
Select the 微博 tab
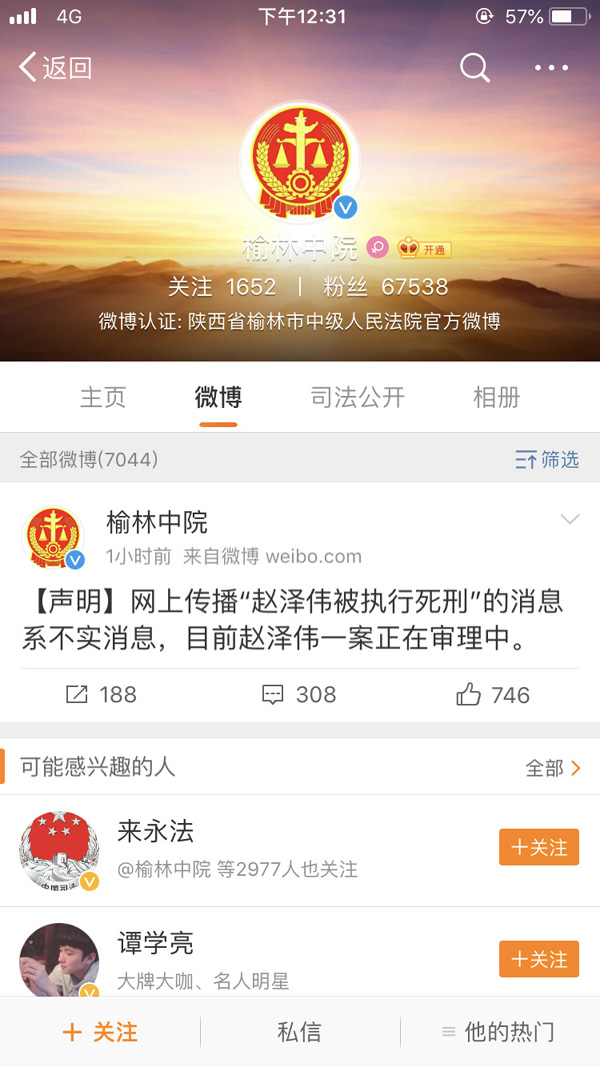218,398
